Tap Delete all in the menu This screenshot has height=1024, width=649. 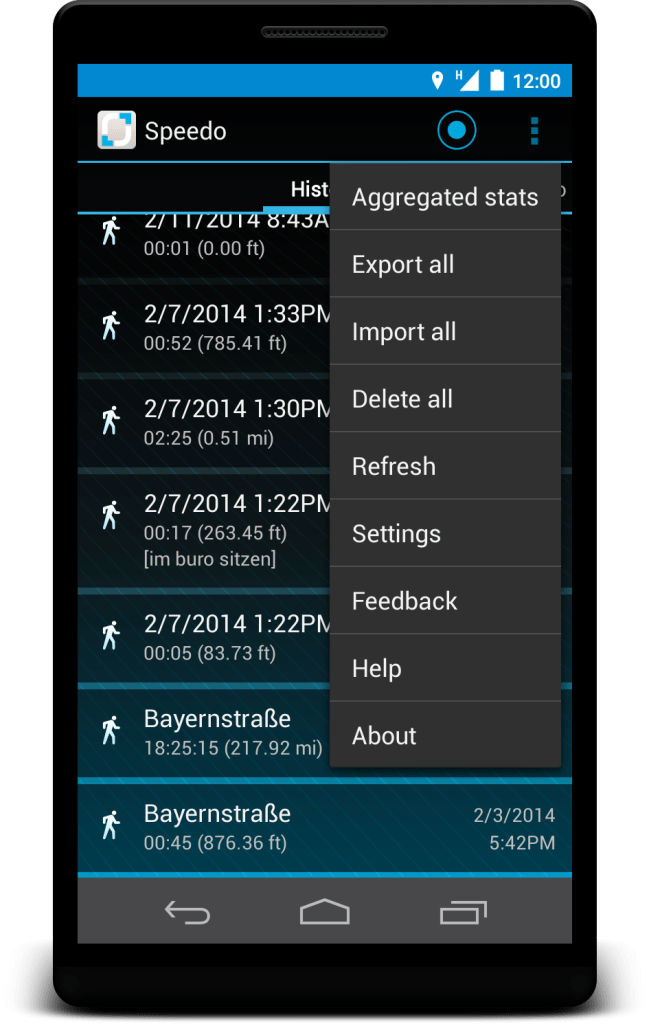[445, 398]
